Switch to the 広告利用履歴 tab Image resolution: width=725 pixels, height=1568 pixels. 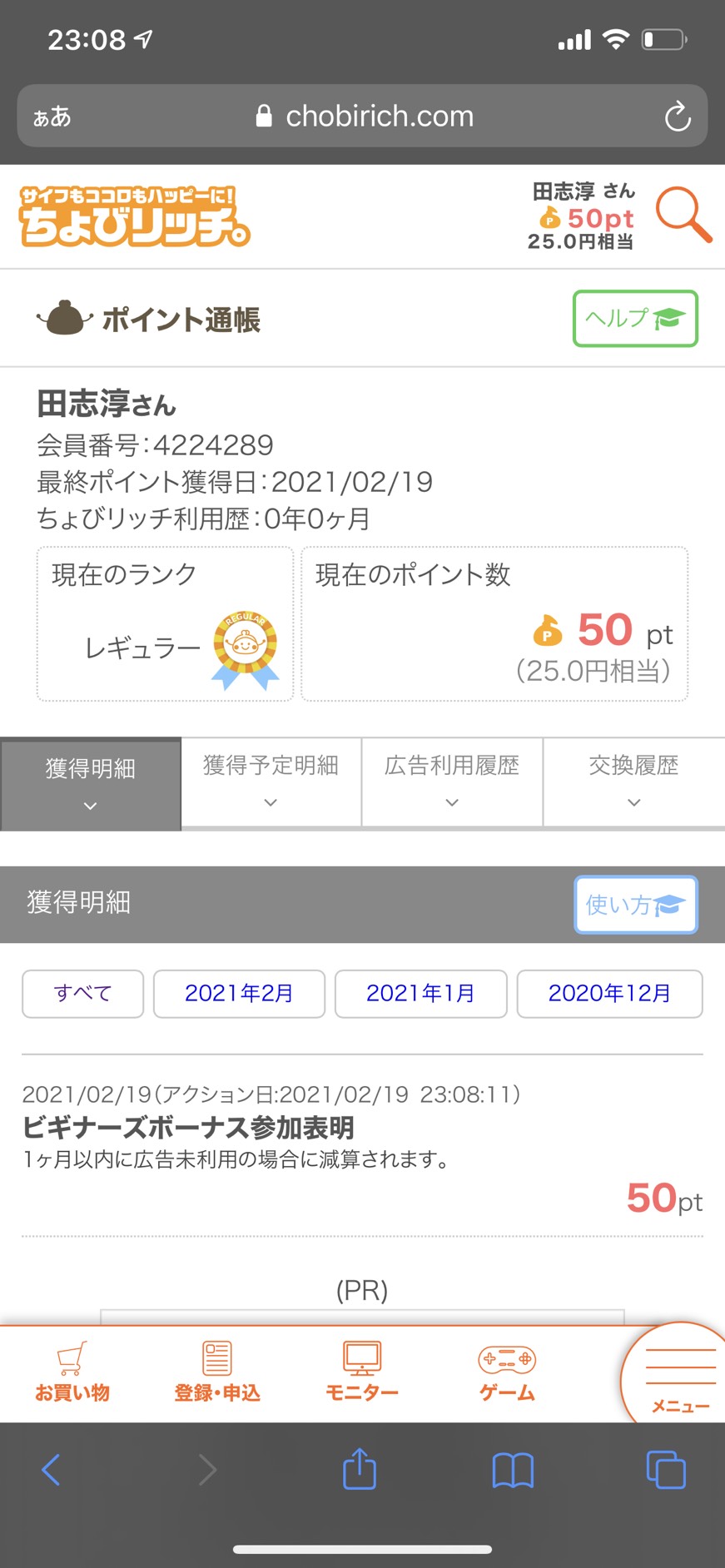coord(452,782)
